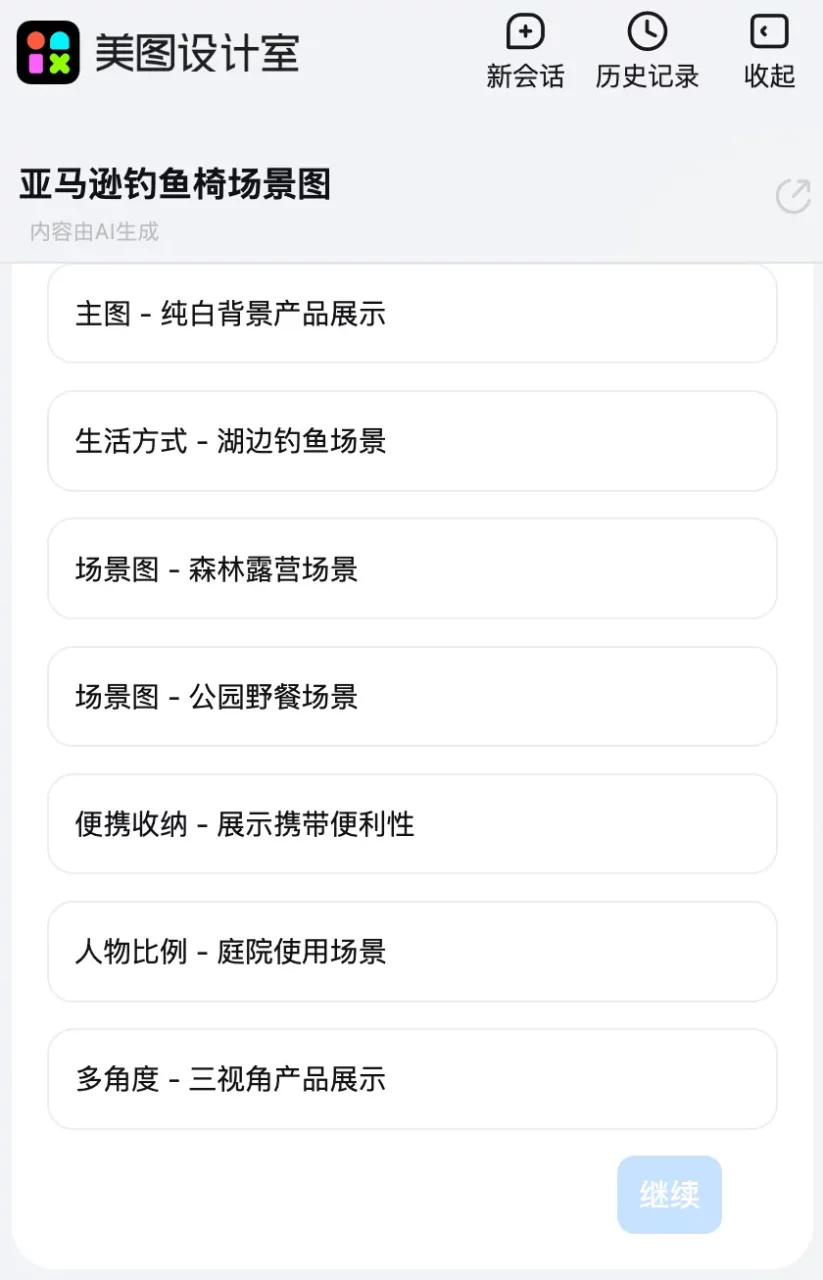Select 场景图 - 公园野餐场景
The width and height of the screenshot is (823, 1280).
point(412,696)
